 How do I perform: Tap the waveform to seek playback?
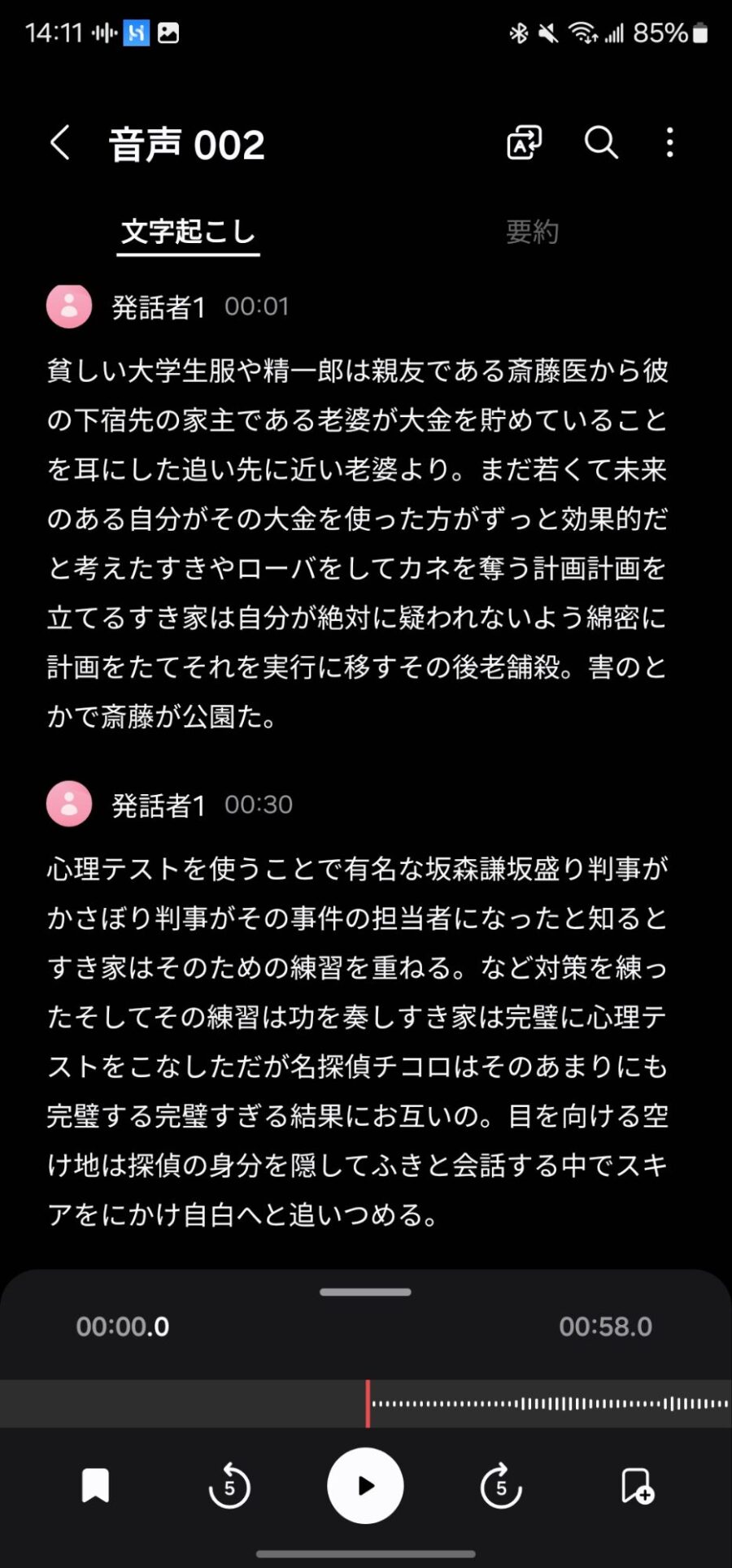[549, 1403]
